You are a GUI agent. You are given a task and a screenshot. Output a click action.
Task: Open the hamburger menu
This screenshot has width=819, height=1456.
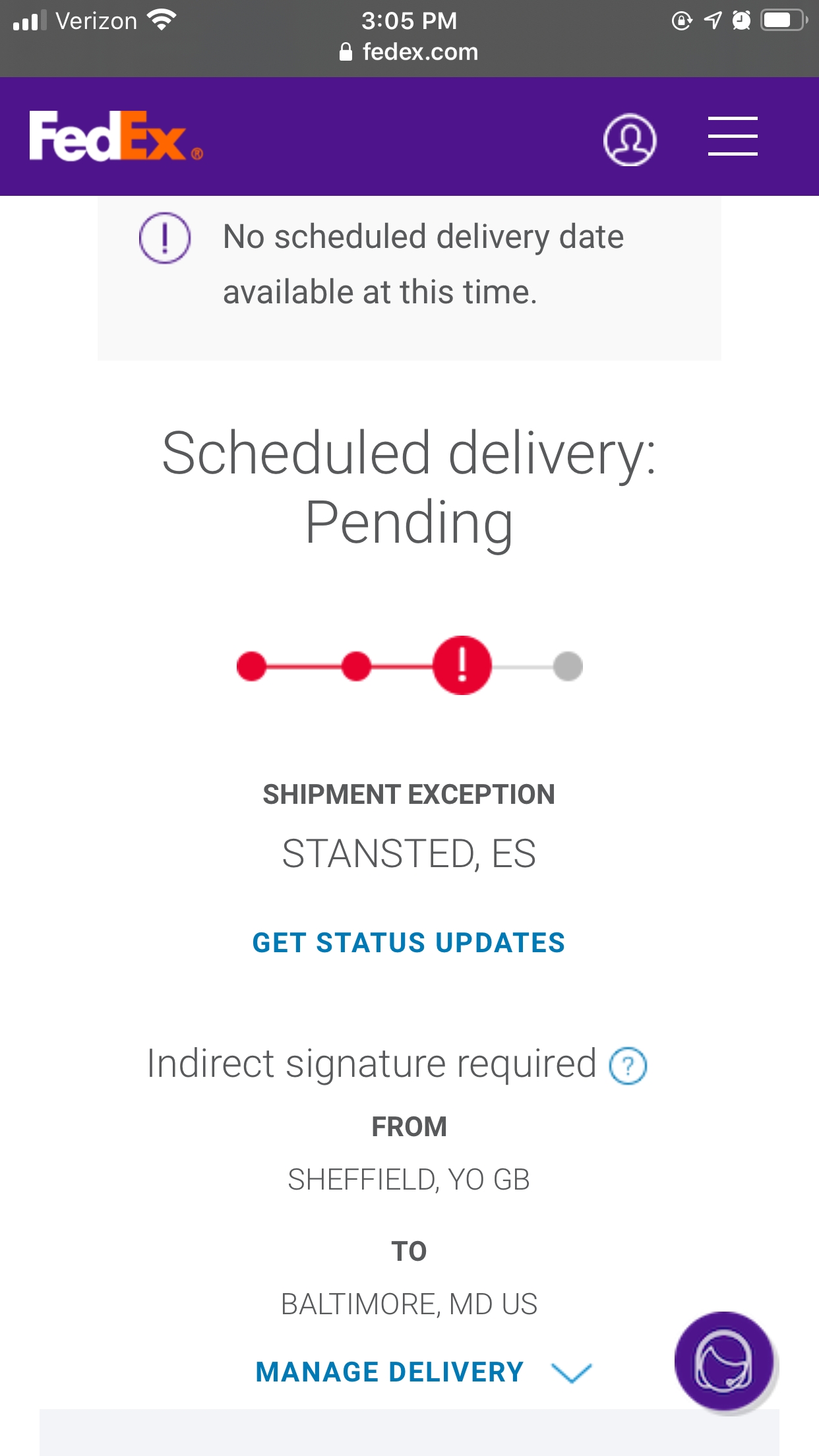click(733, 136)
